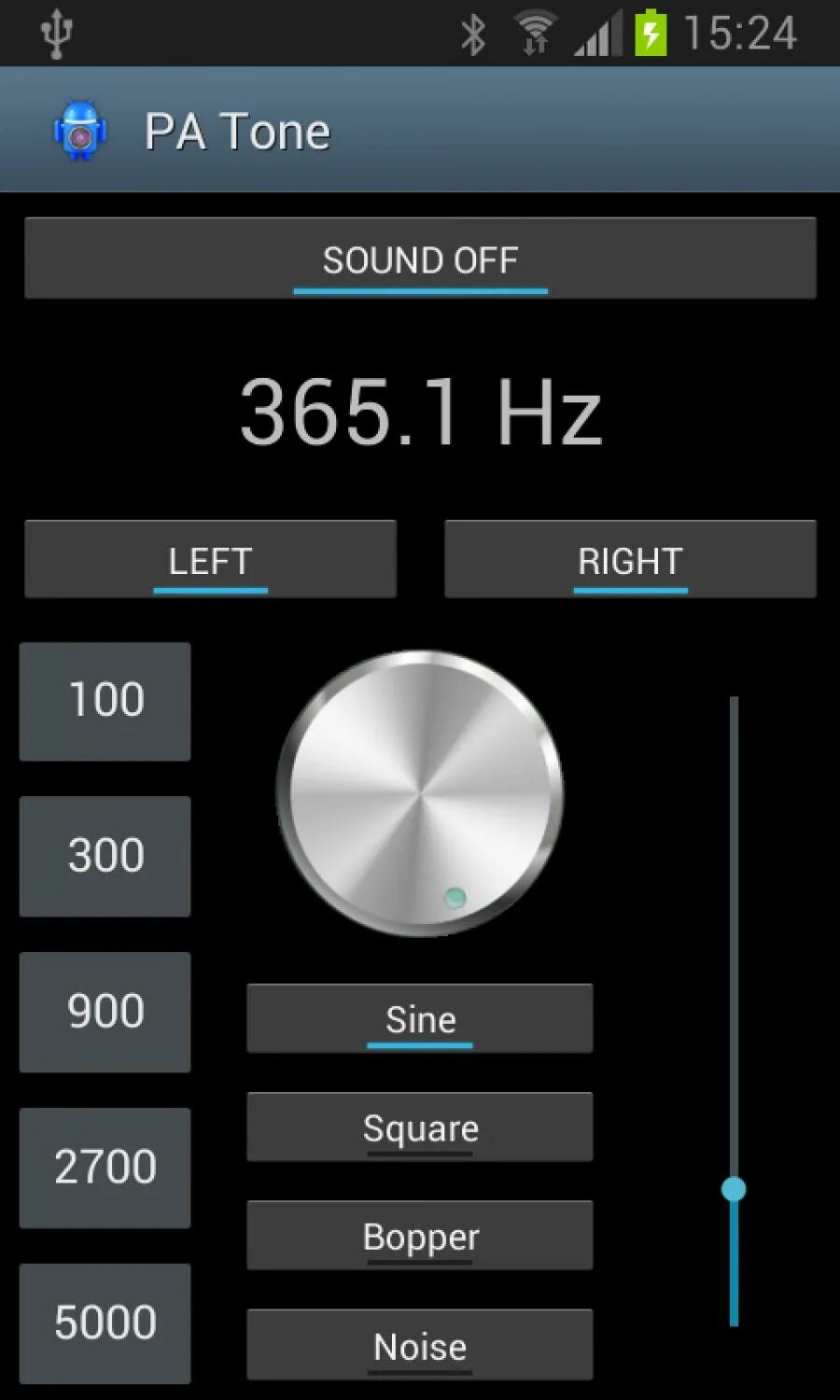Screen dimensions: 840x1400
Task: Toggle the SOUND OFF button
Action: click(420, 259)
